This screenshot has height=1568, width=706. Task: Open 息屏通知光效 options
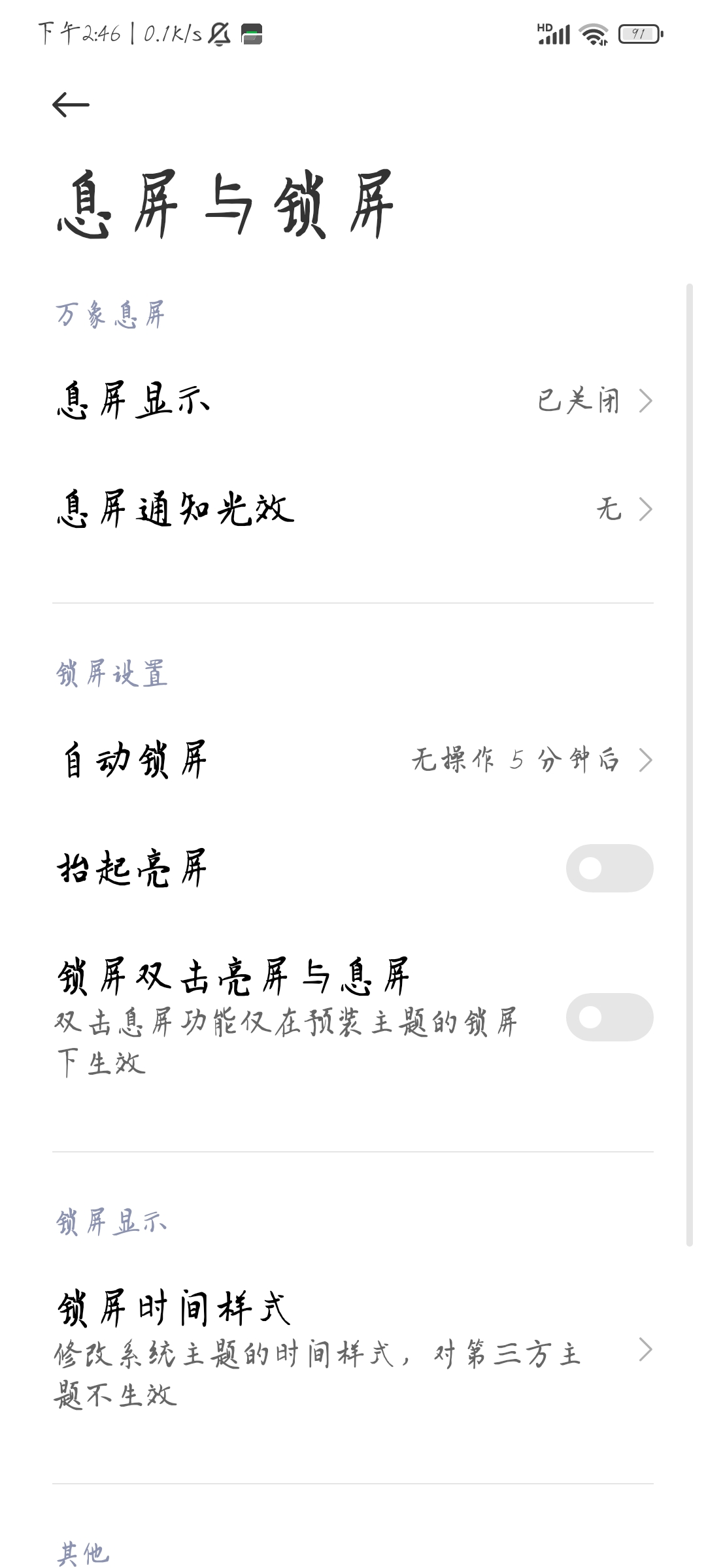(x=353, y=509)
